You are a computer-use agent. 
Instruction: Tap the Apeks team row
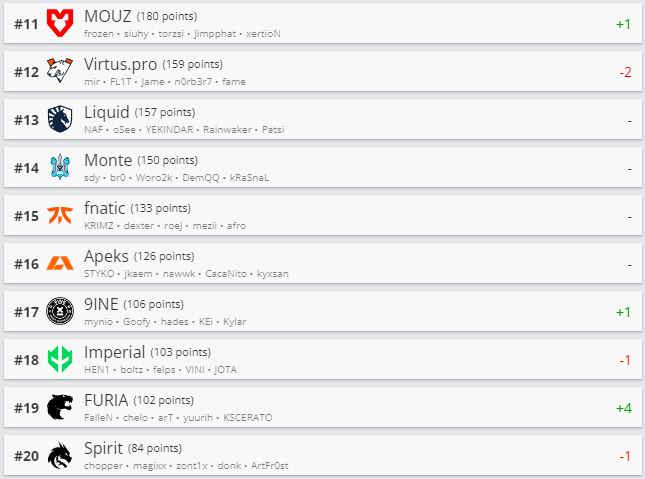320,263
